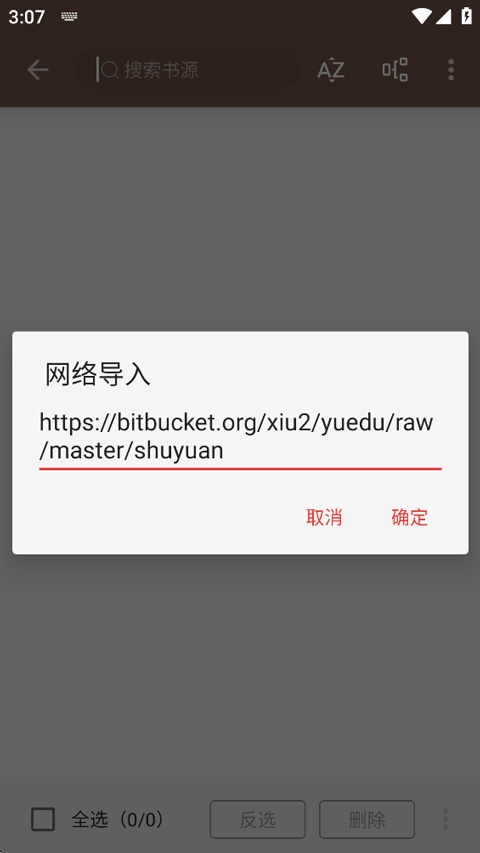
Task: Open the grouping icon in toolbar
Action: click(x=395, y=70)
